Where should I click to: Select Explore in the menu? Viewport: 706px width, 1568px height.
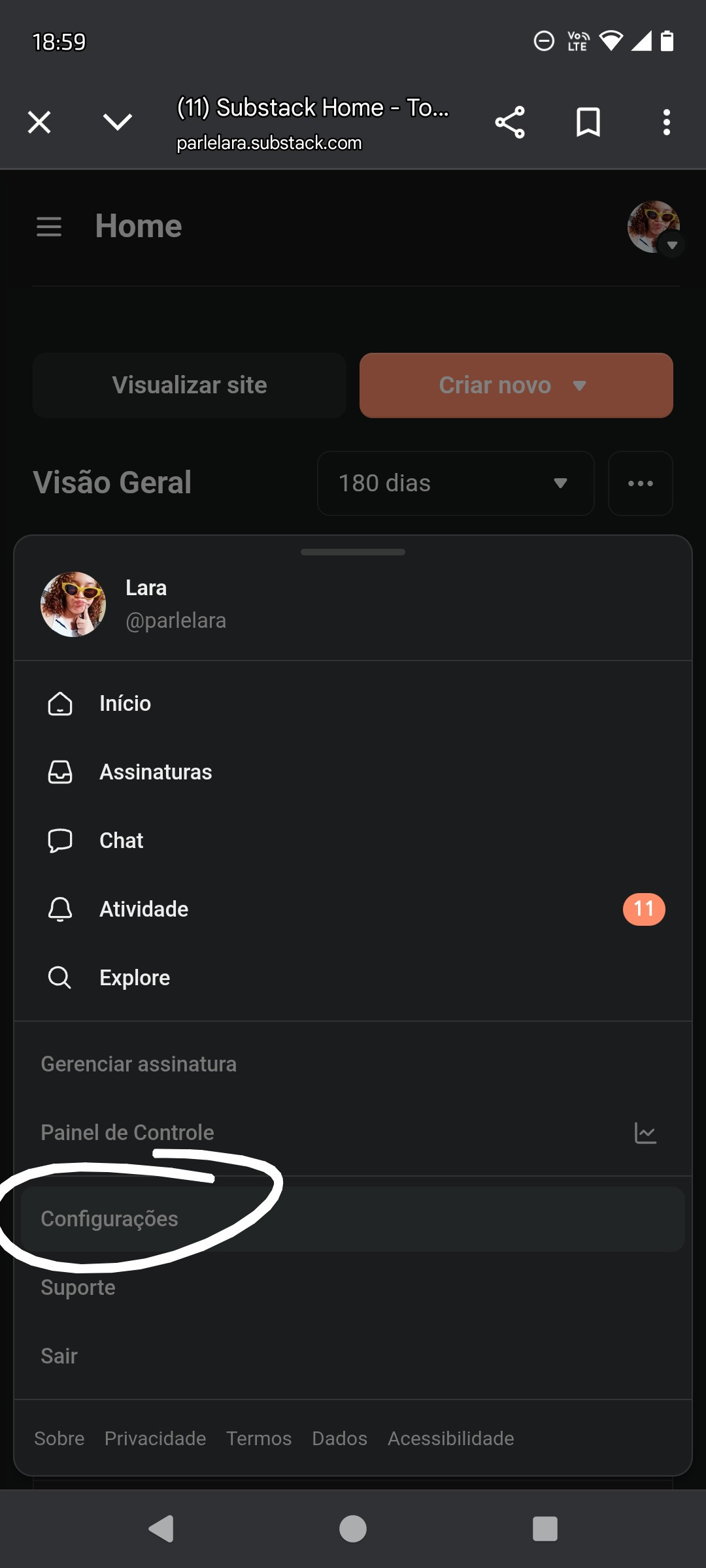click(135, 978)
